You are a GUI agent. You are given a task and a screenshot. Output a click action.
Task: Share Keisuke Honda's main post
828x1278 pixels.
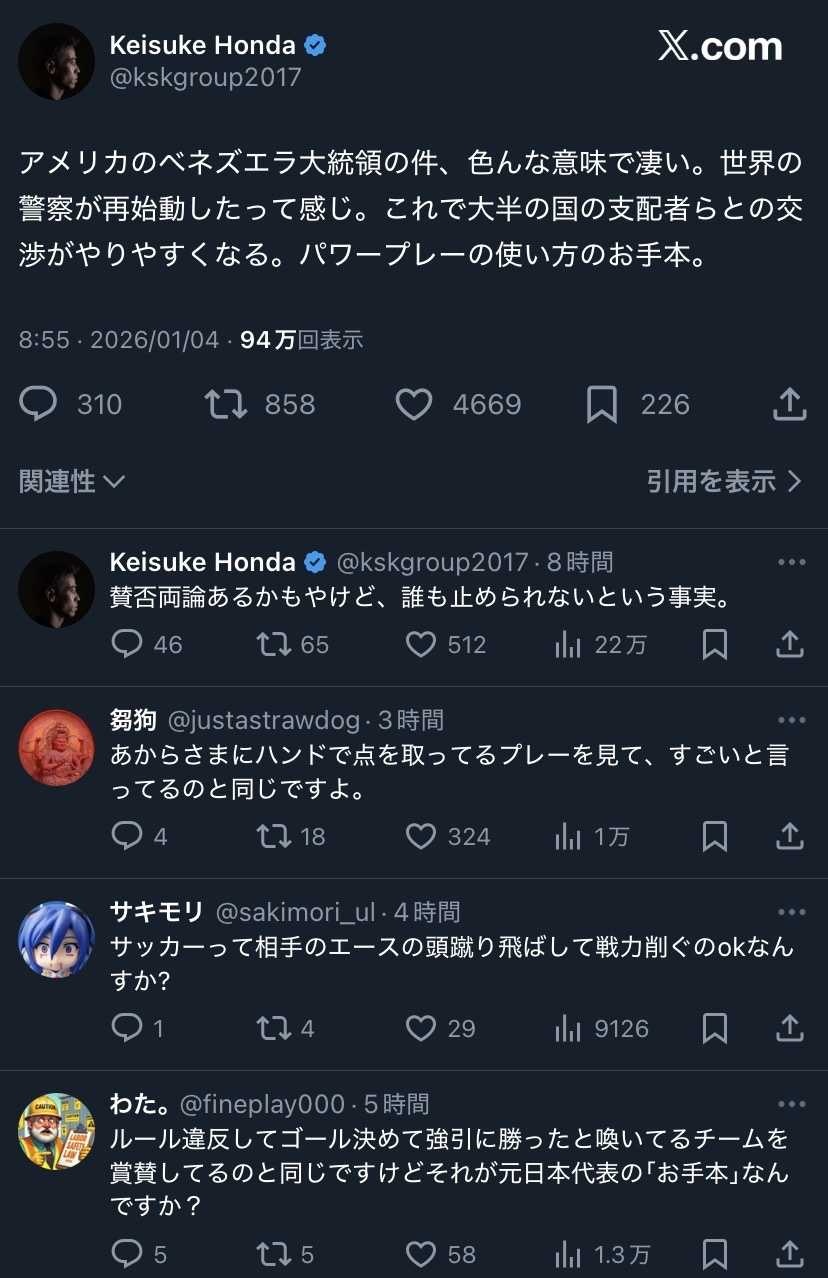pos(789,404)
